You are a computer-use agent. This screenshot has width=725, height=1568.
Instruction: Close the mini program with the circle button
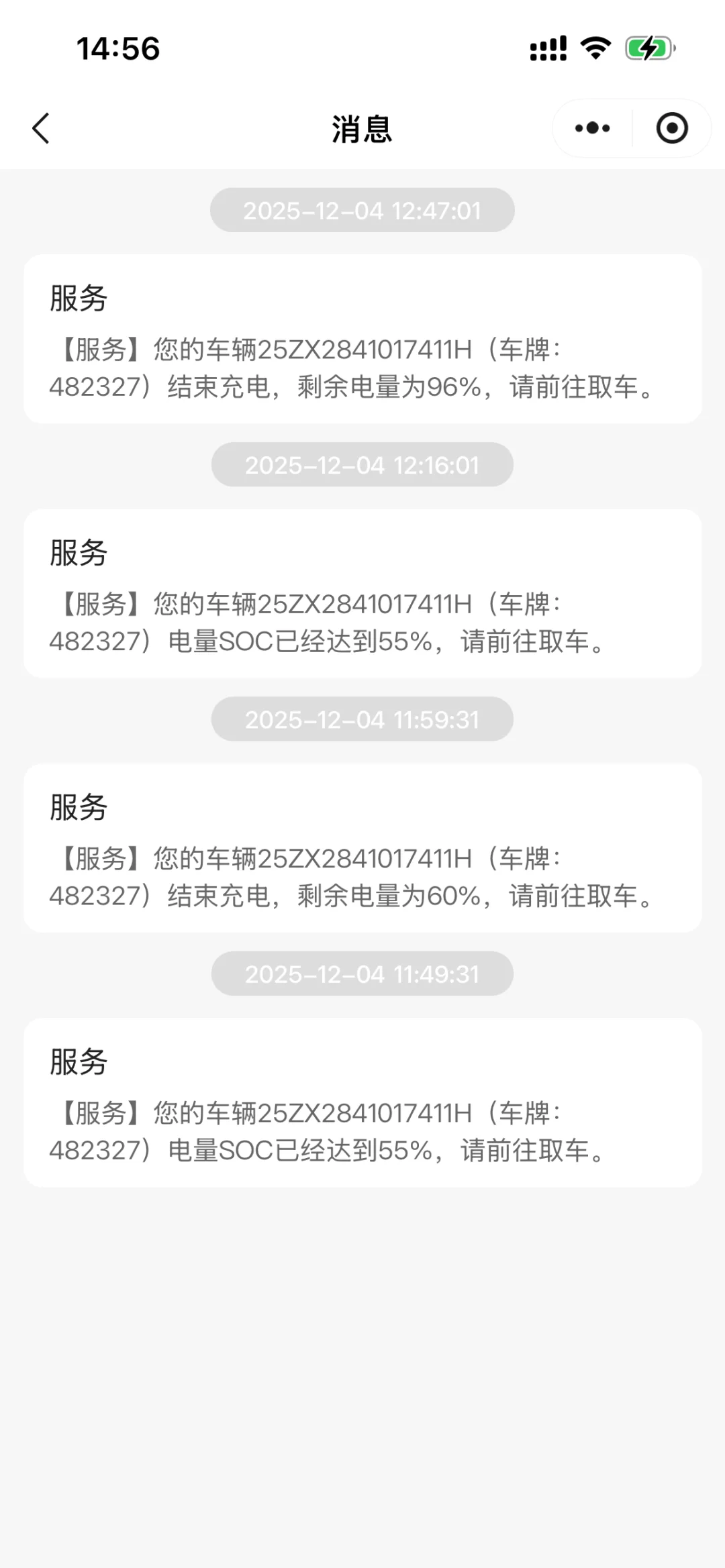[672, 128]
